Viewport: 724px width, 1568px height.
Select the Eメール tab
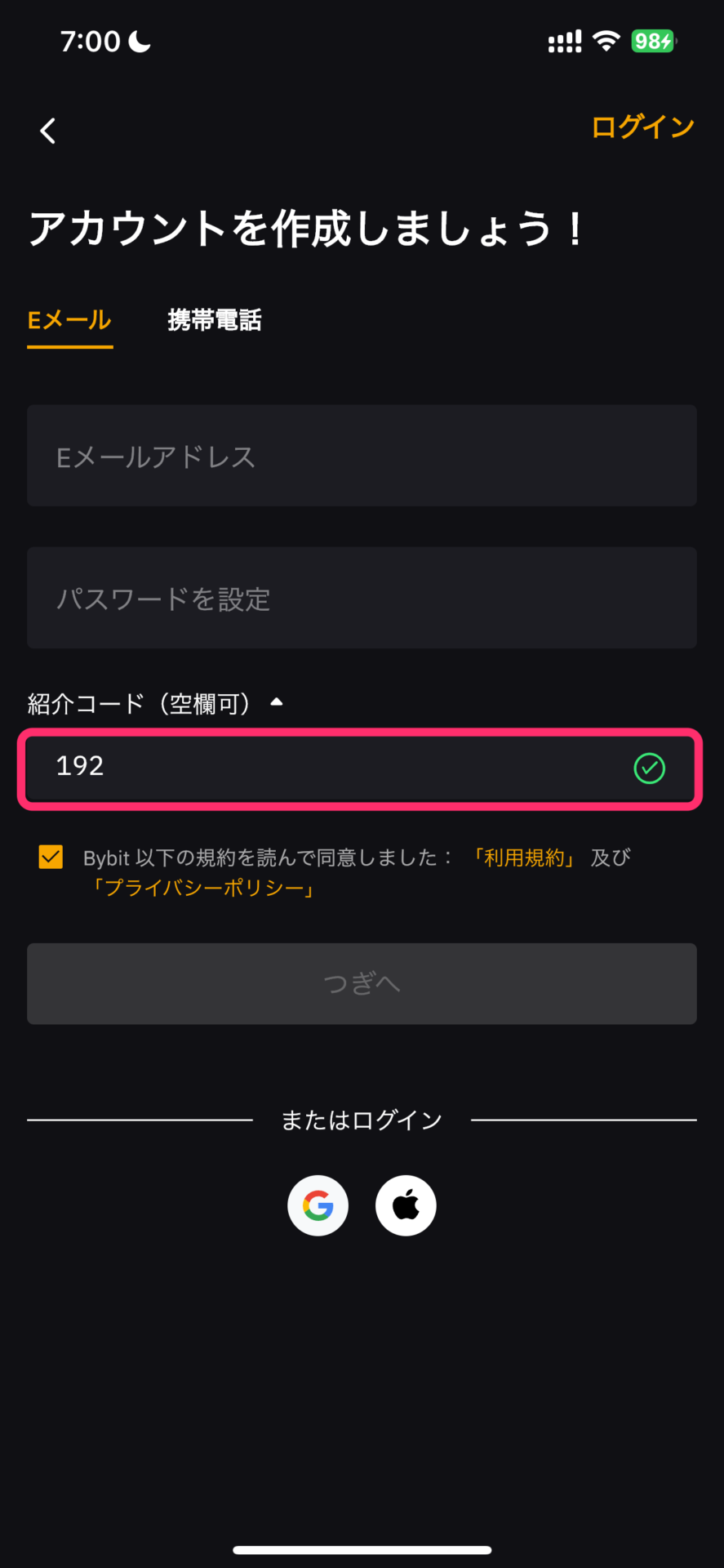(x=69, y=320)
